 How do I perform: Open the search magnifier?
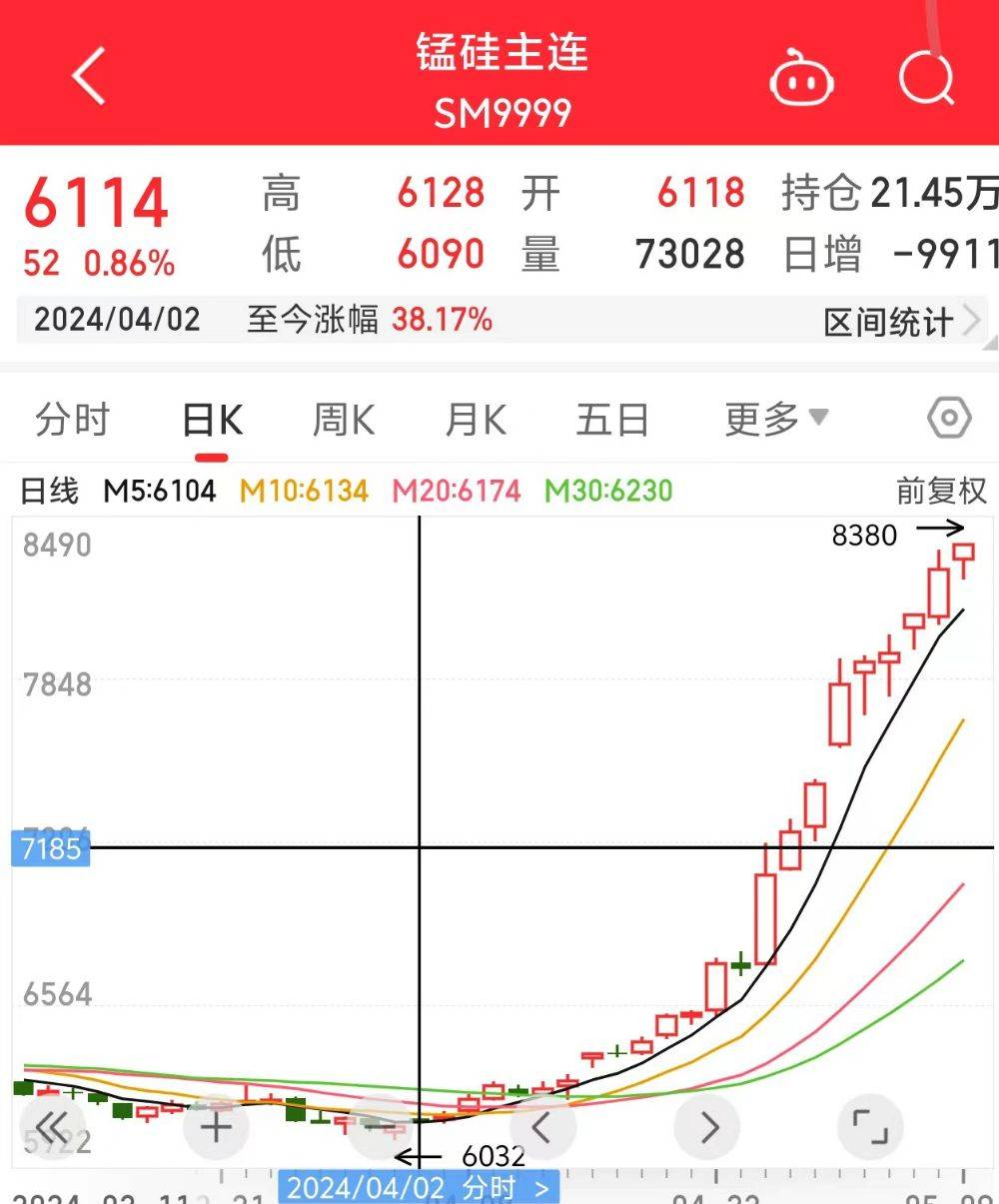[x=927, y=78]
